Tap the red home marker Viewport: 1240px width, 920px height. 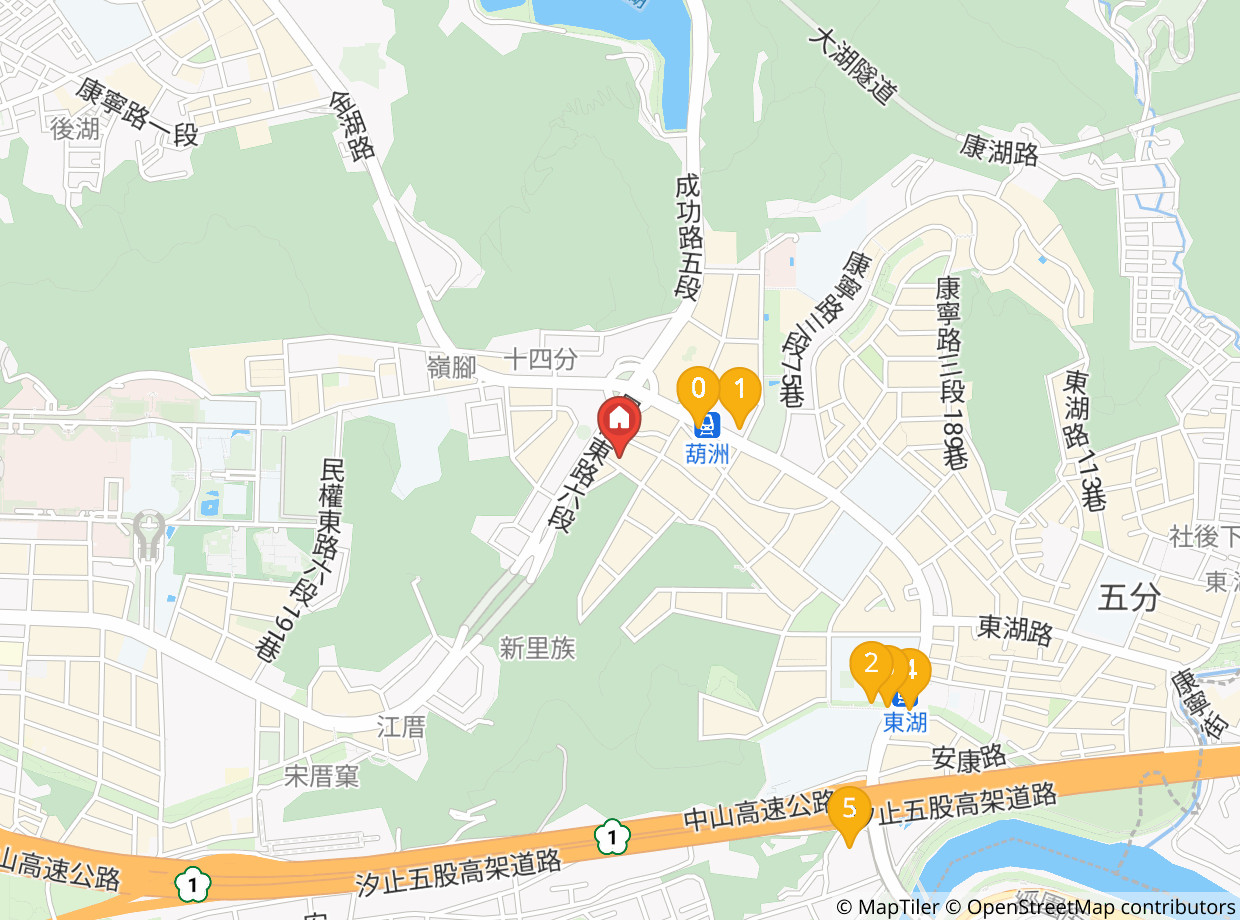pyautogui.click(x=618, y=420)
